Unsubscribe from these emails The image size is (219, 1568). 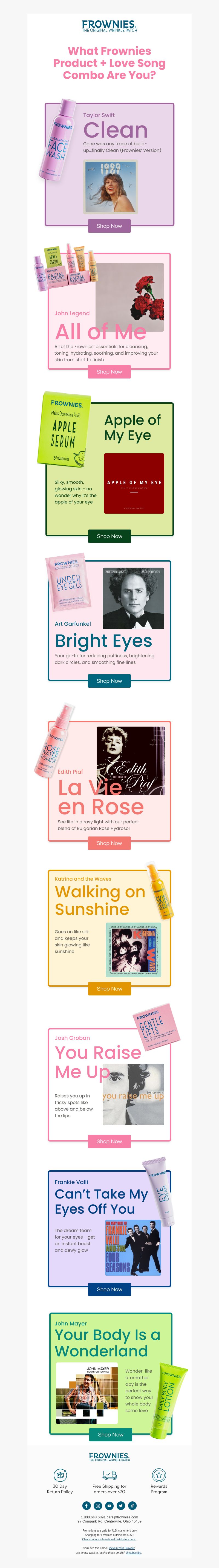[133, 1553]
